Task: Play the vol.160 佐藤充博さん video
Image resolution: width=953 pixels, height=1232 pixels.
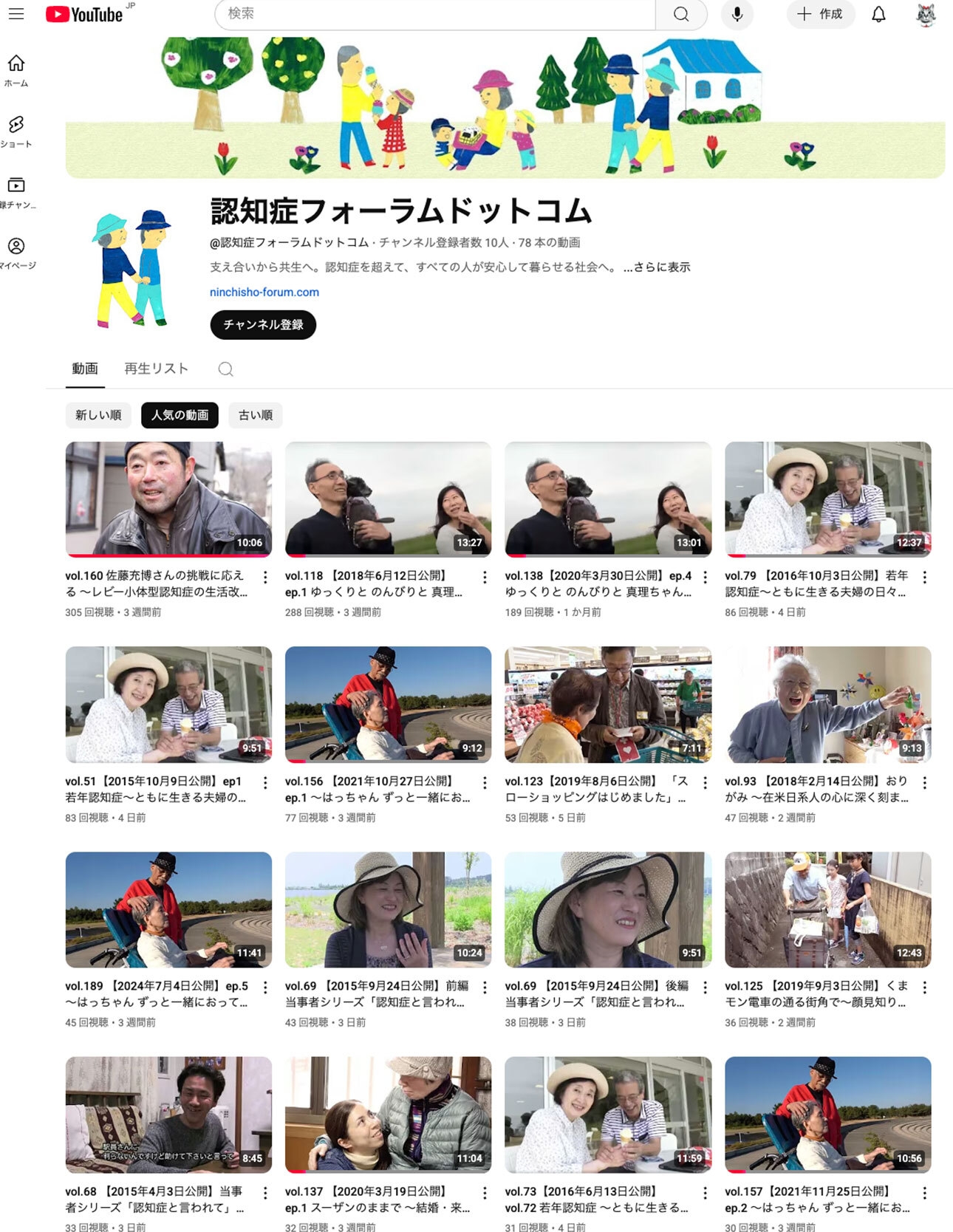Action: pyautogui.click(x=168, y=499)
